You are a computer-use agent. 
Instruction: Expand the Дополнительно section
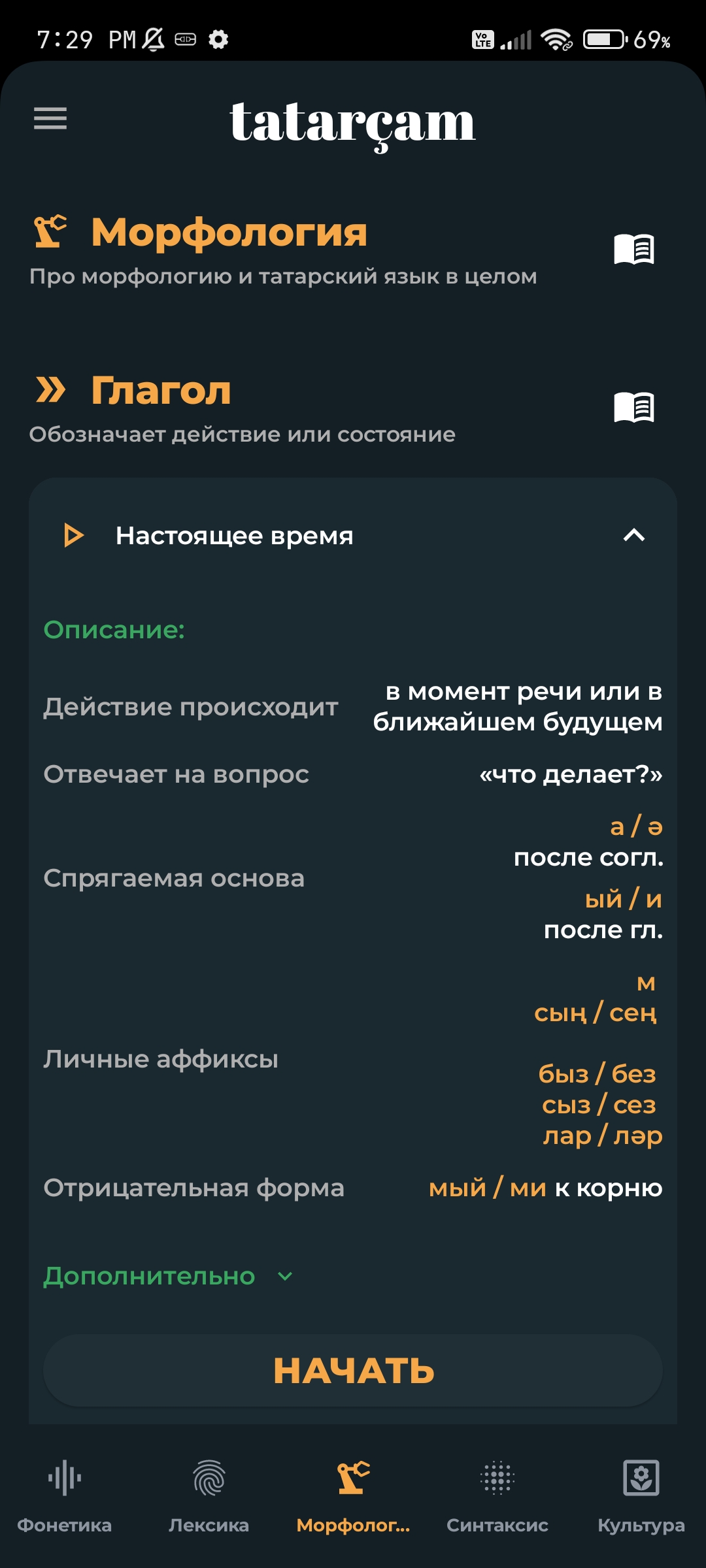(168, 1276)
